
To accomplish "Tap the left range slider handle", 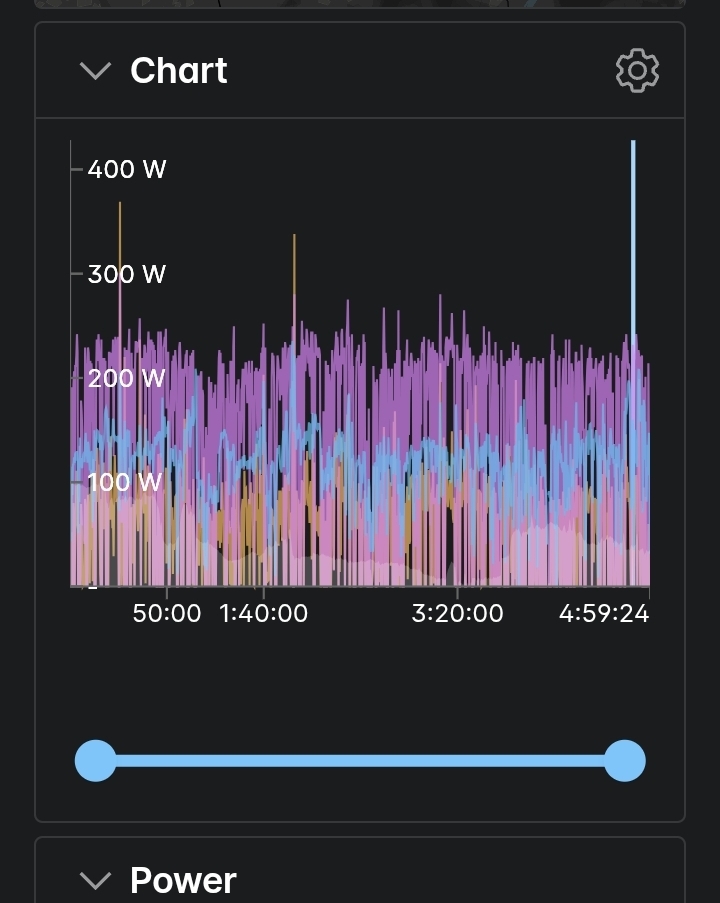I will pos(96,761).
